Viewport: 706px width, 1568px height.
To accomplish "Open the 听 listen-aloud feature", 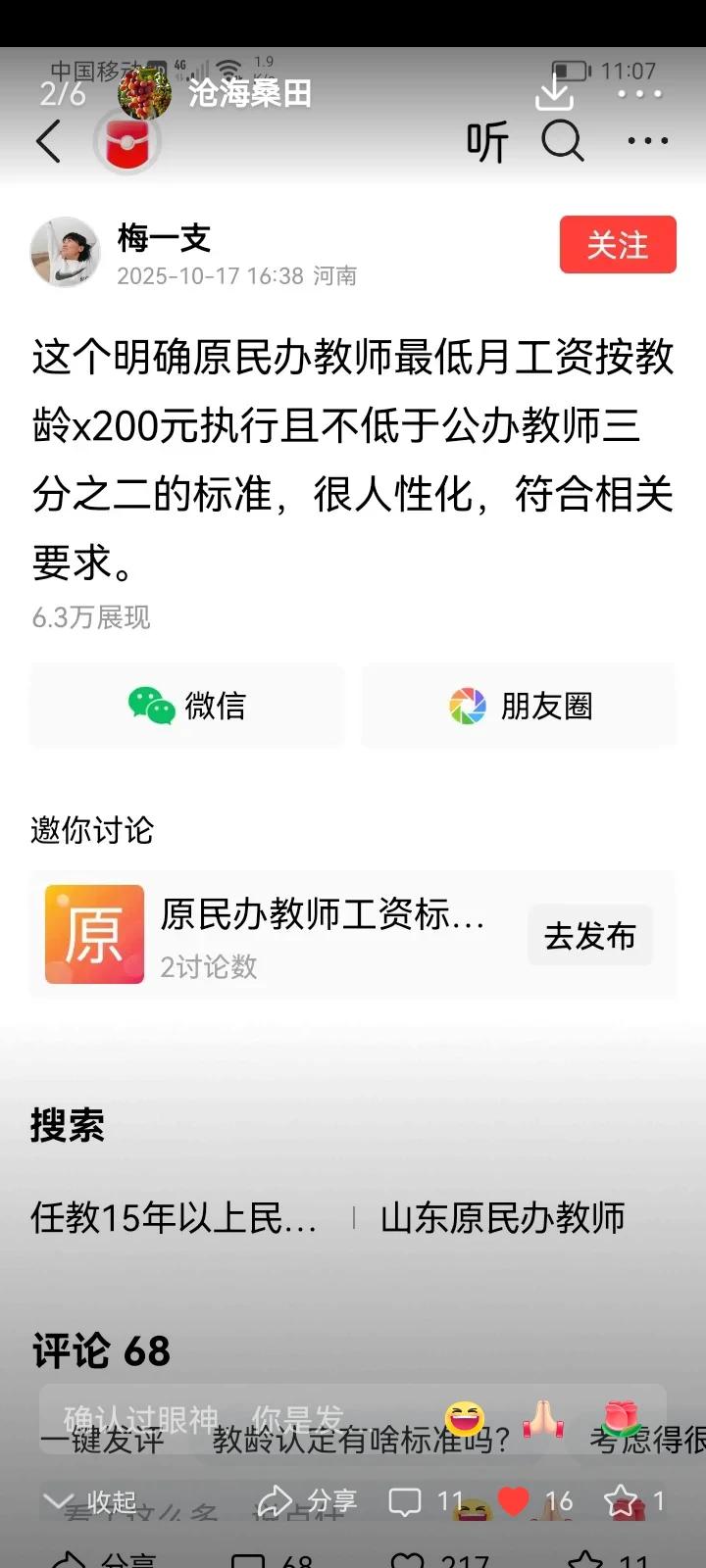I will tap(486, 142).
